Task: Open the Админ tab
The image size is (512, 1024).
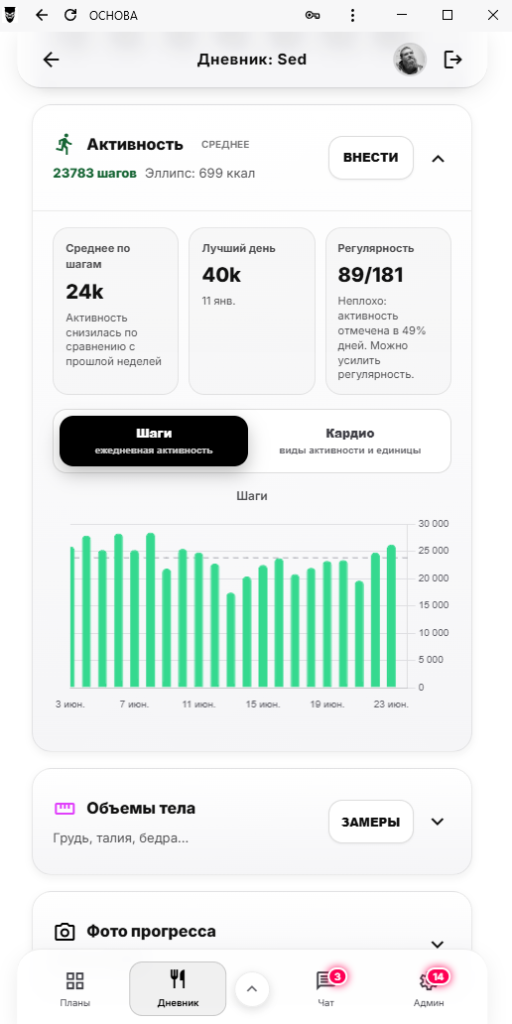Action: (429, 989)
